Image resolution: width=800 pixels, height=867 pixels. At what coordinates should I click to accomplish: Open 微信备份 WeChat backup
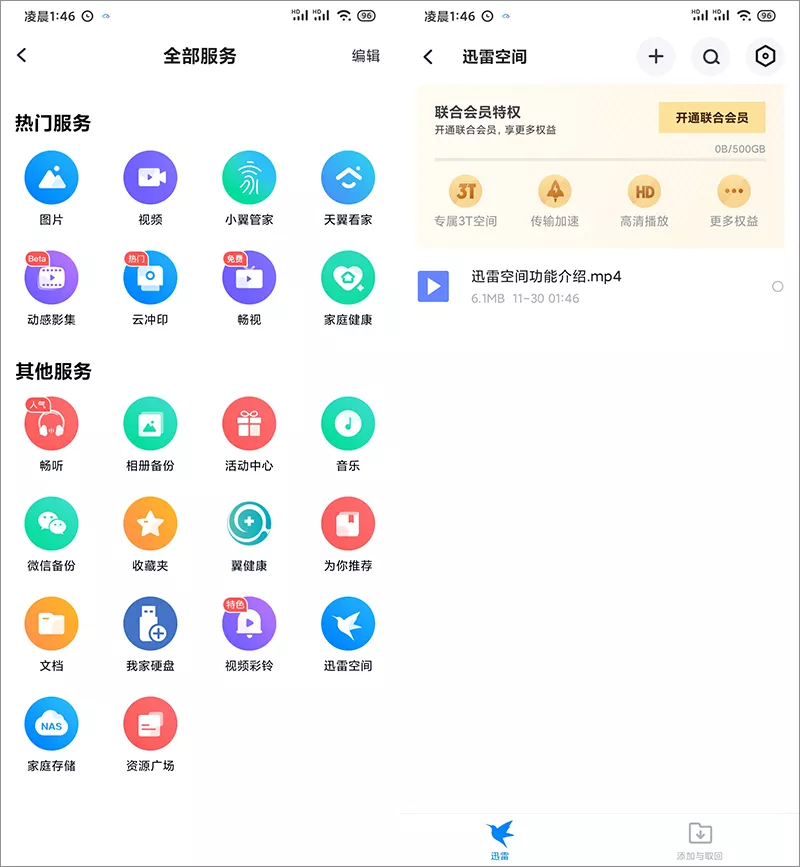(x=51, y=524)
